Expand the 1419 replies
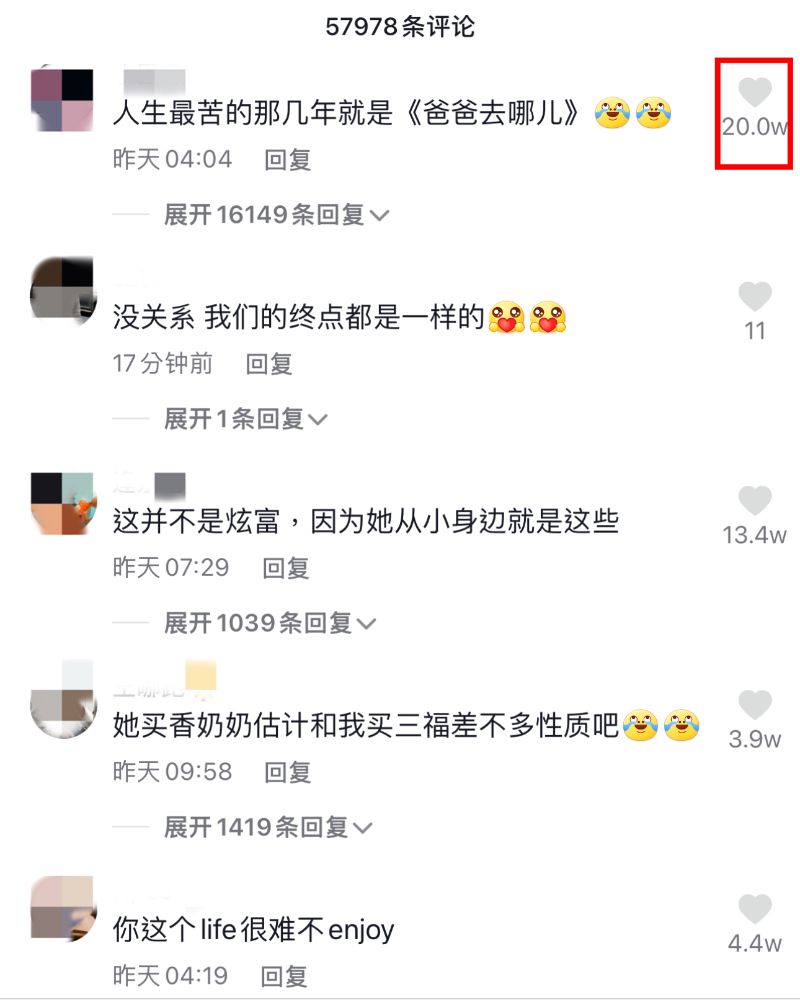 [268, 827]
